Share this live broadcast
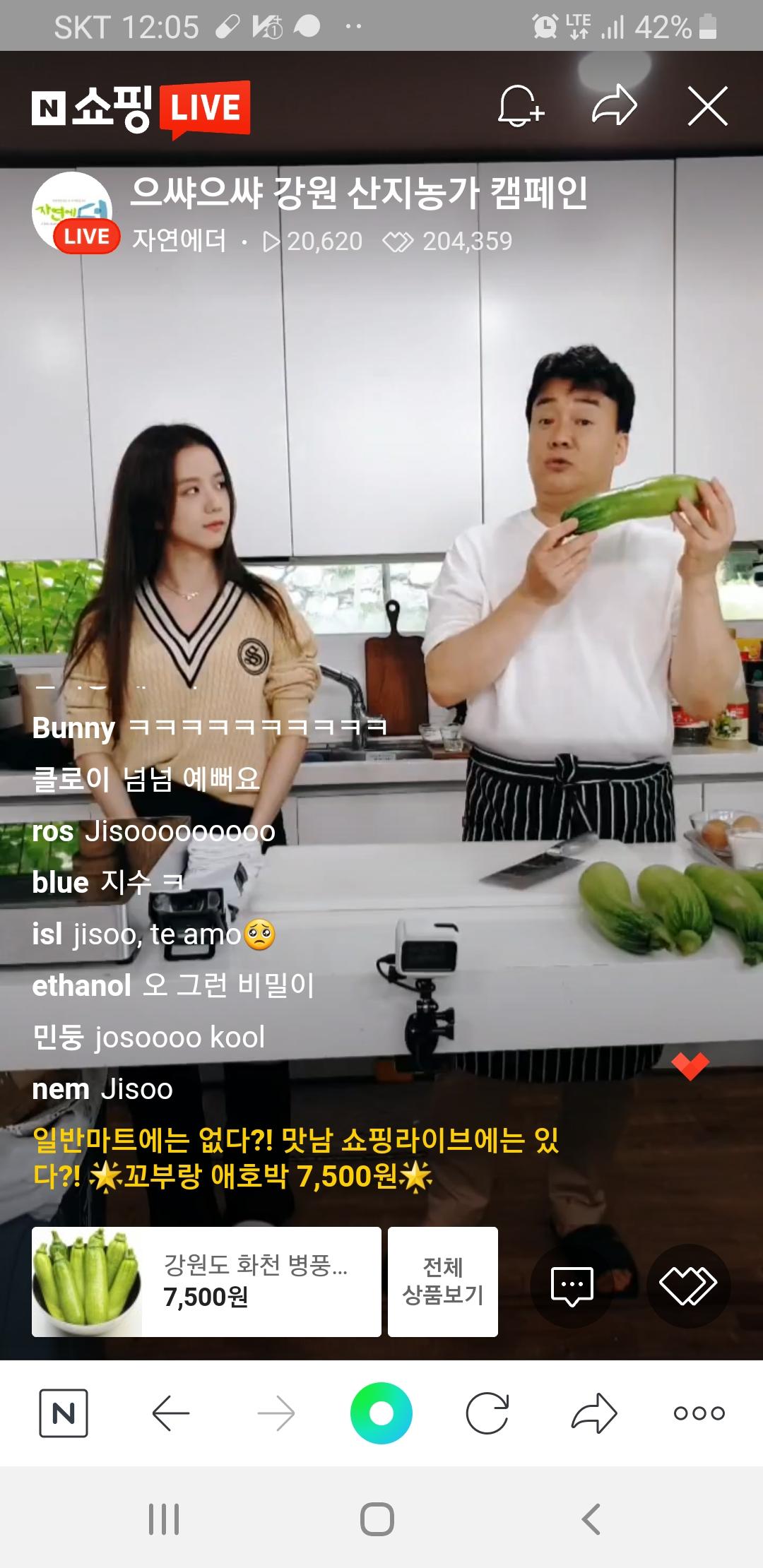This screenshot has width=763, height=1568. coord(614,106)
